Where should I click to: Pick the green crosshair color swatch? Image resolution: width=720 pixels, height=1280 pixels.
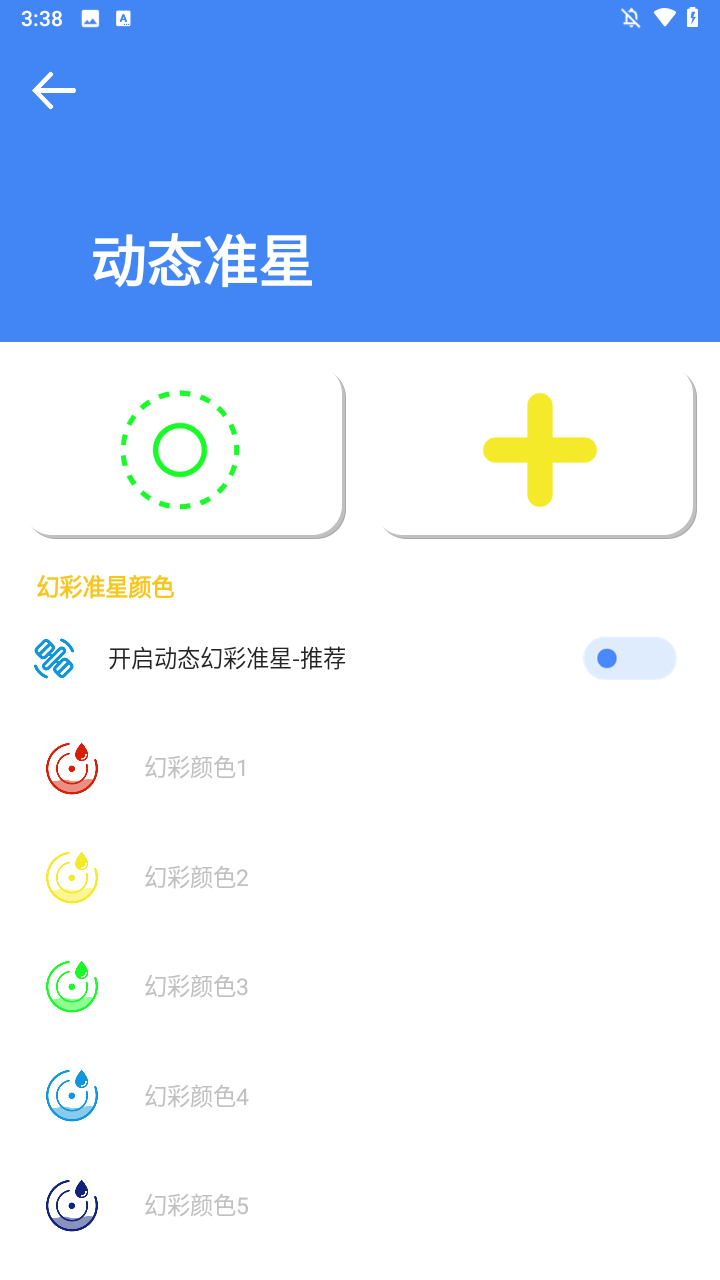pos(72,986)
